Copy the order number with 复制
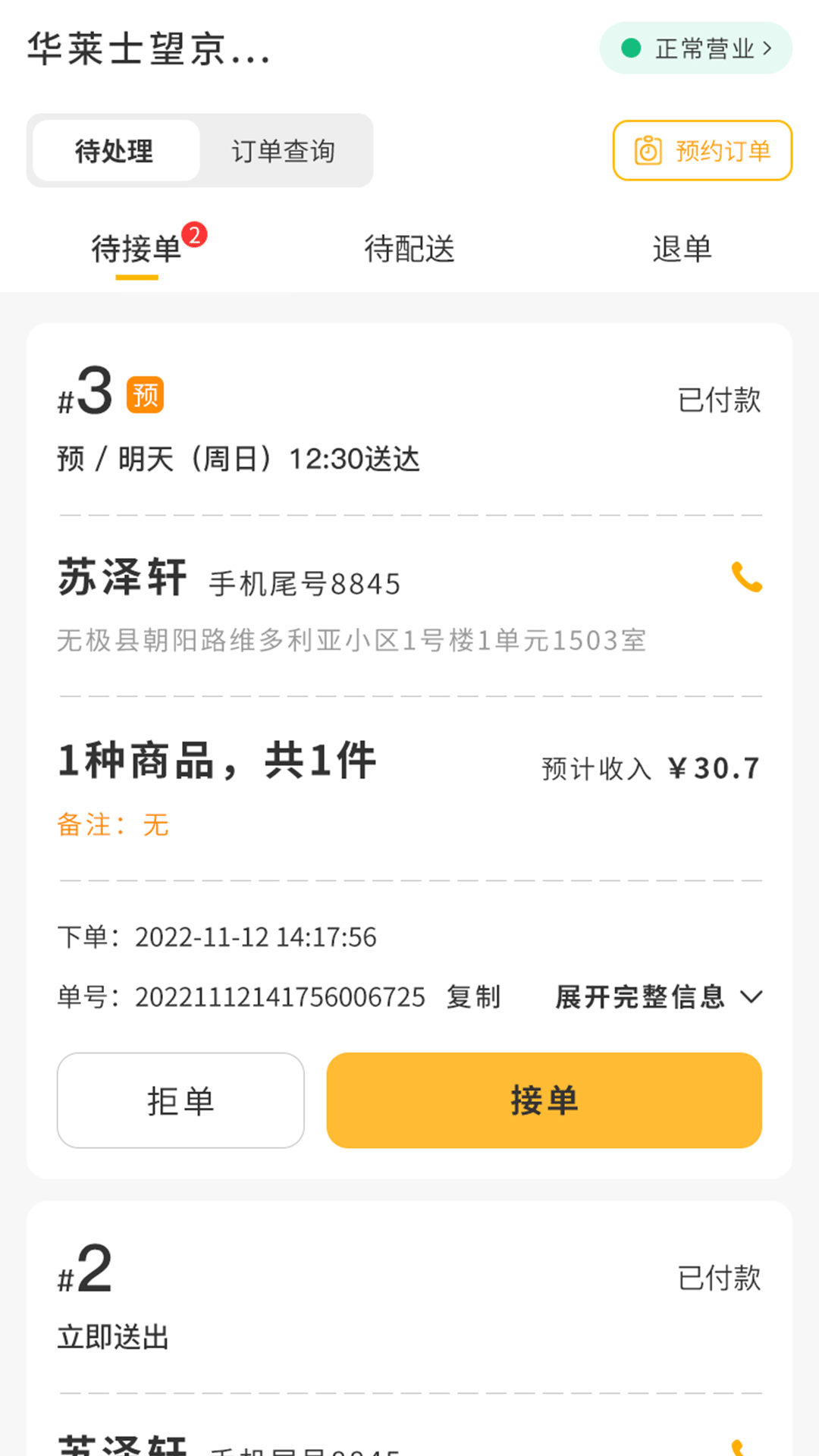The width and height of the screenshot is (819, 1456). (x=474, y=998)
